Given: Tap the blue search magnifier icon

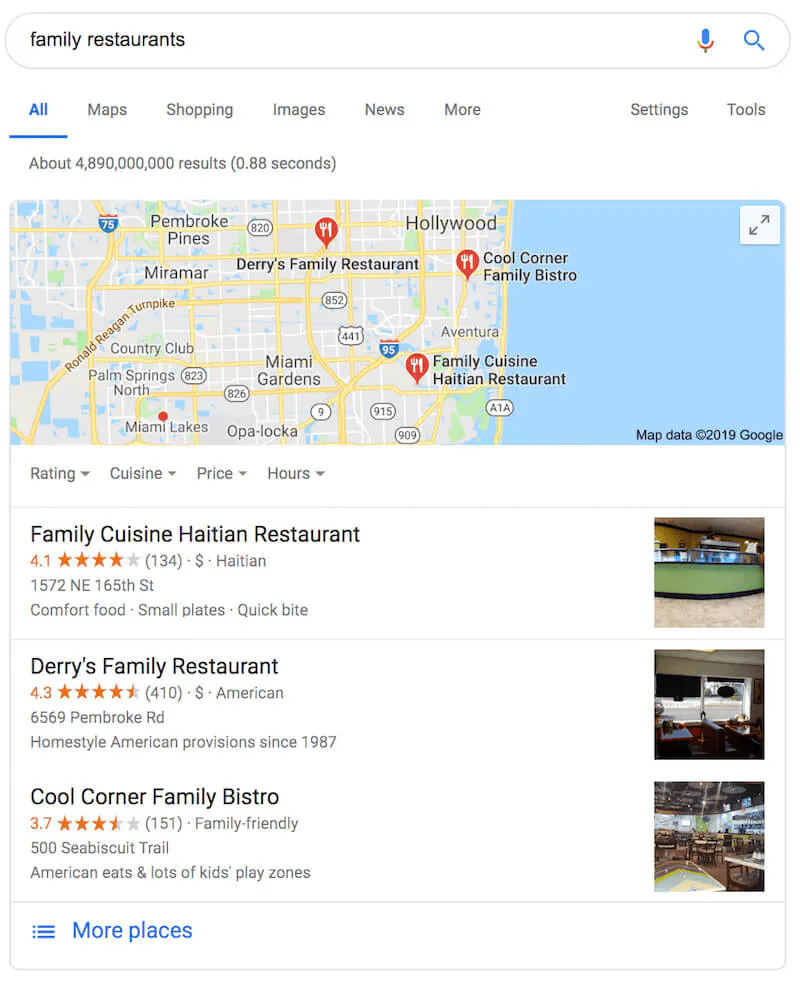Looking at the screenshot, I should 754,40.
